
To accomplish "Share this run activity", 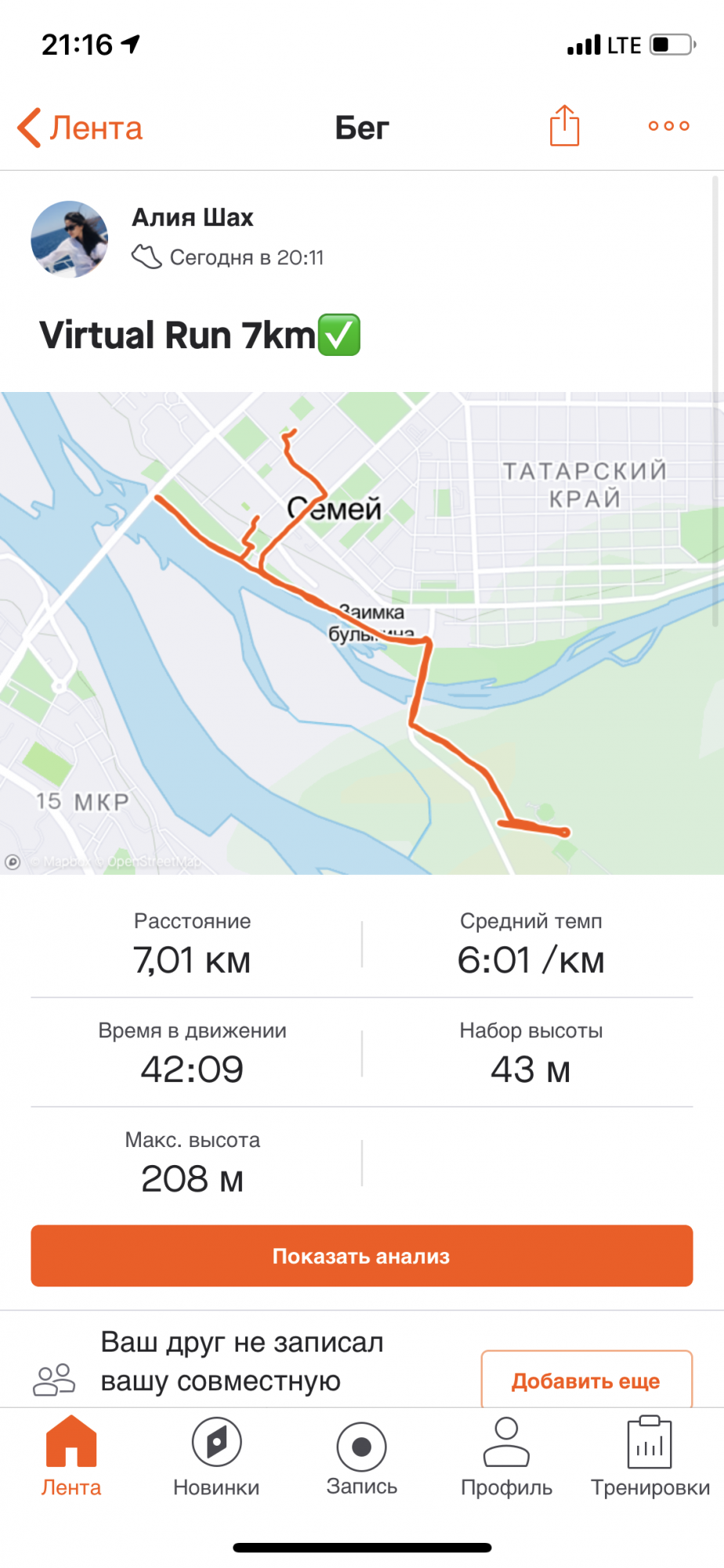I will point(564,125).
